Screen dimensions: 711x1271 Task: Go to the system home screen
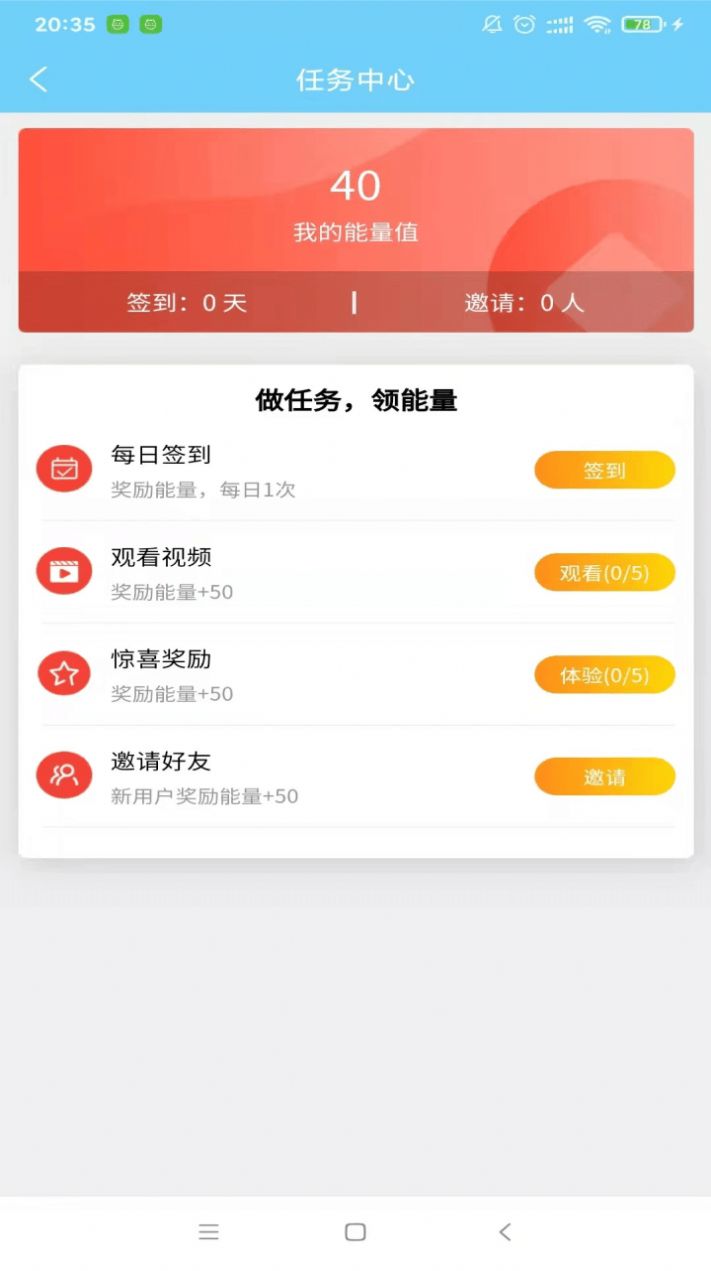click(x=355, y=1232)
